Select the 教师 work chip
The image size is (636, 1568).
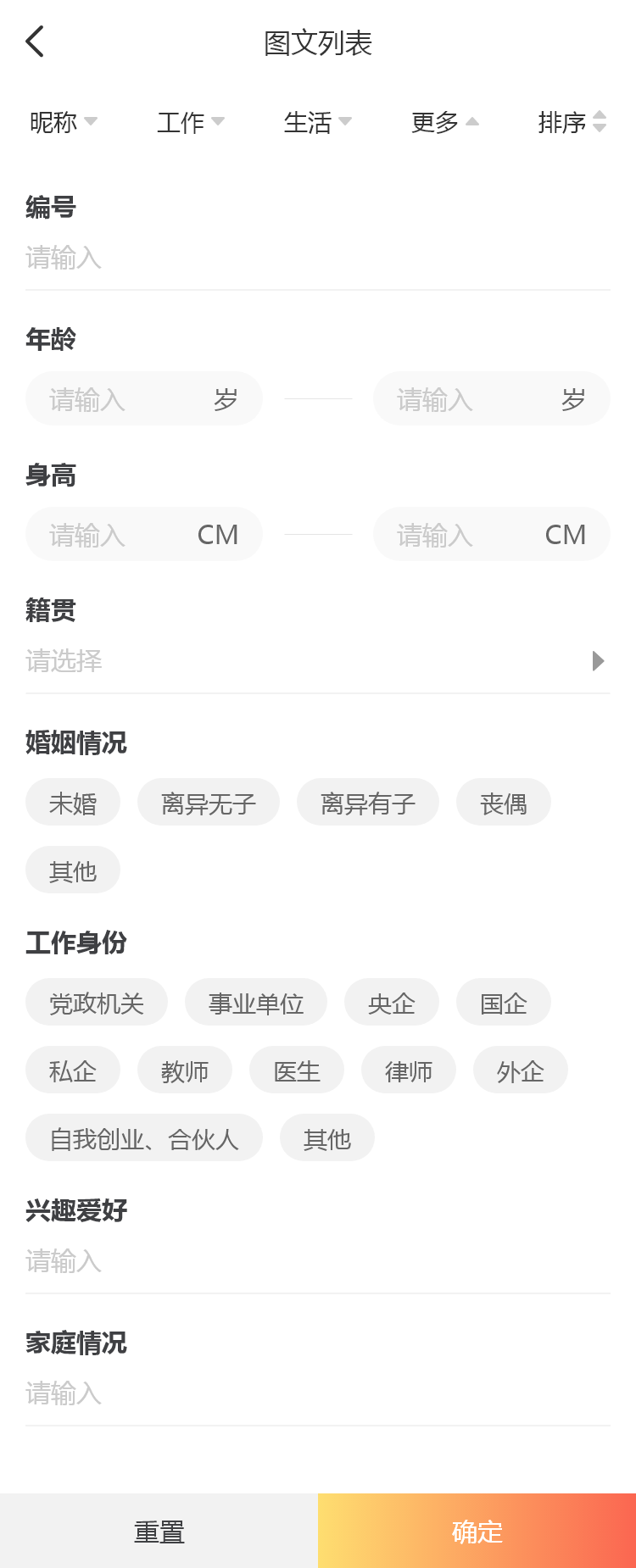pos(185,1070)
